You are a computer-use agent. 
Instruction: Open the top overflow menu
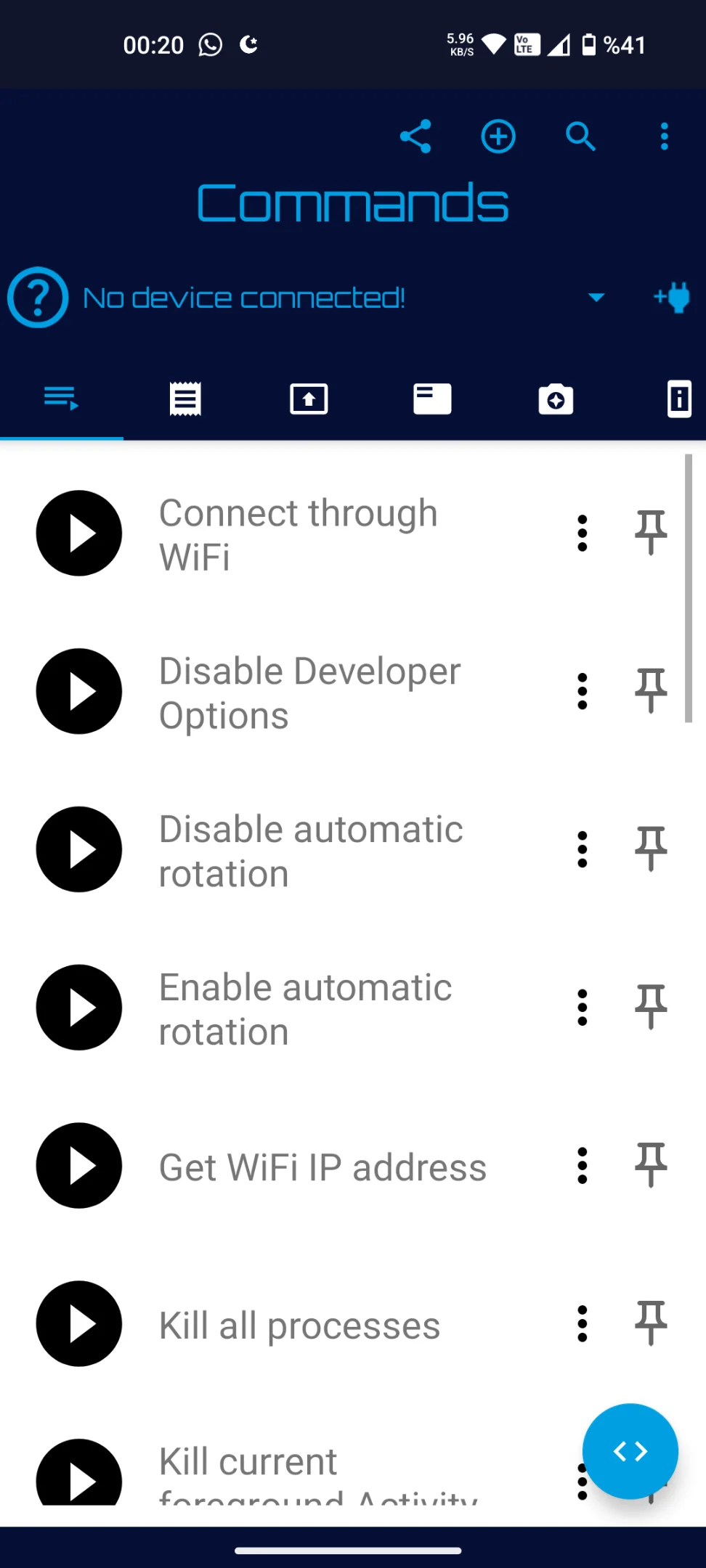click(664, 136)
